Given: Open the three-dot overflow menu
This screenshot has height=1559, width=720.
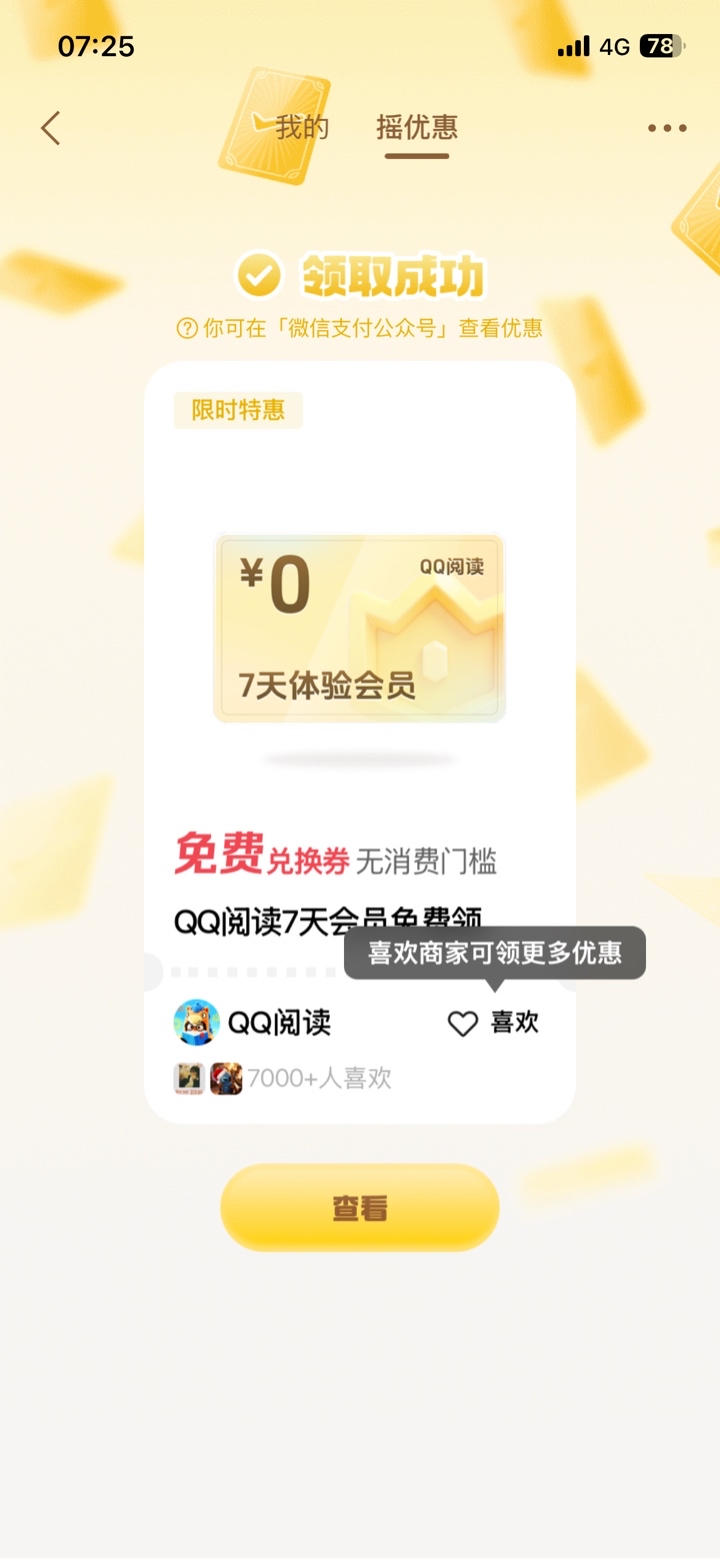Looking at the screenshot, I should pos(667,128).
